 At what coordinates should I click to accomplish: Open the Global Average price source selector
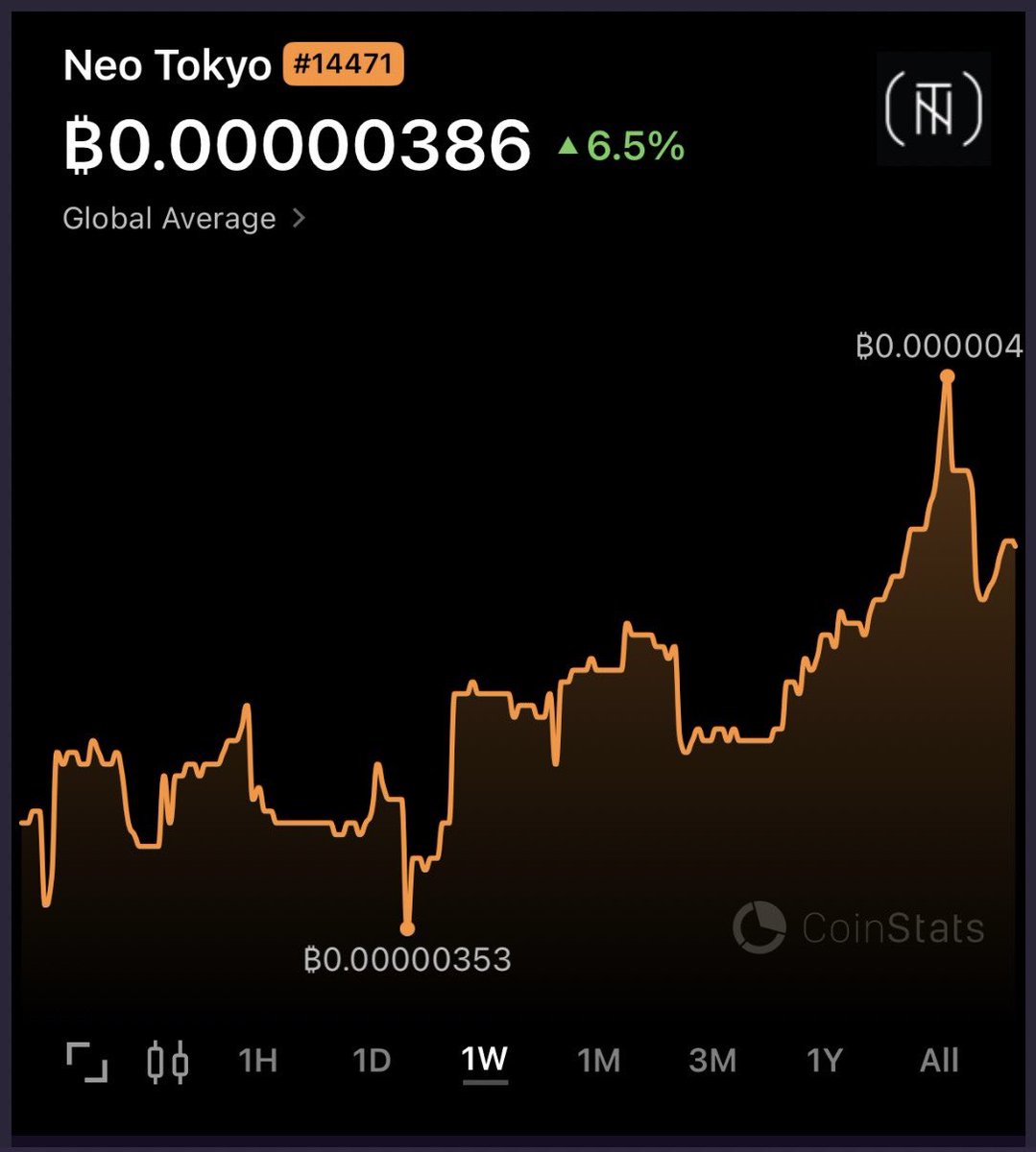[x=184, y=219]
